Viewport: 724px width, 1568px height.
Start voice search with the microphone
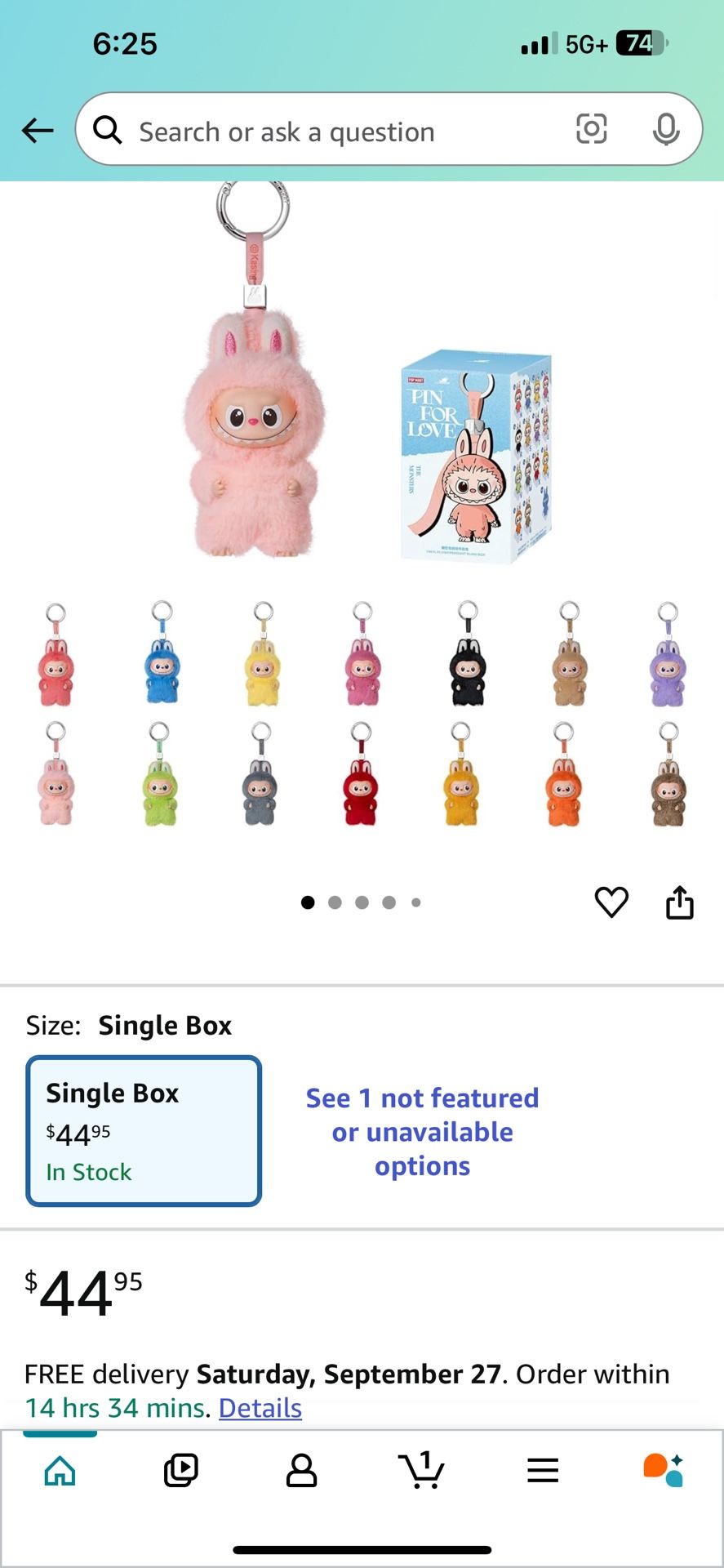666,129
